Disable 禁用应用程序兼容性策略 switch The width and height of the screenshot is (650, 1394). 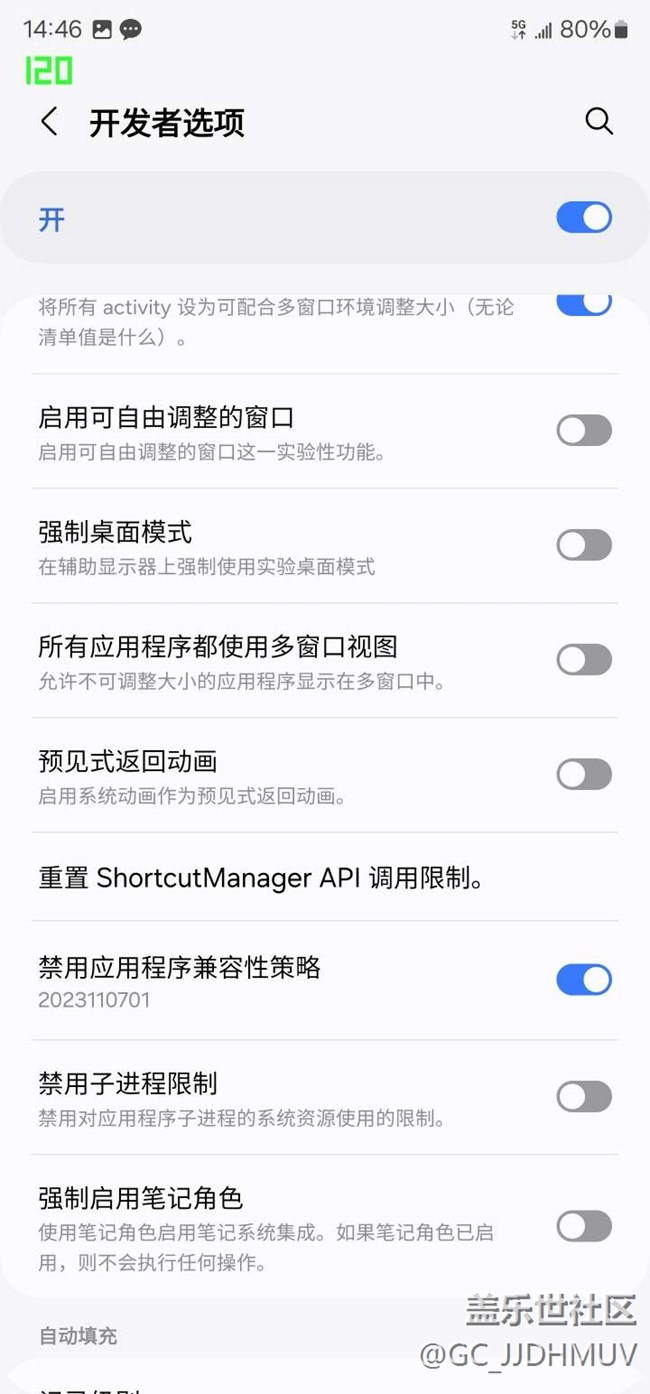pyautogui.click(x=584, y=980)
